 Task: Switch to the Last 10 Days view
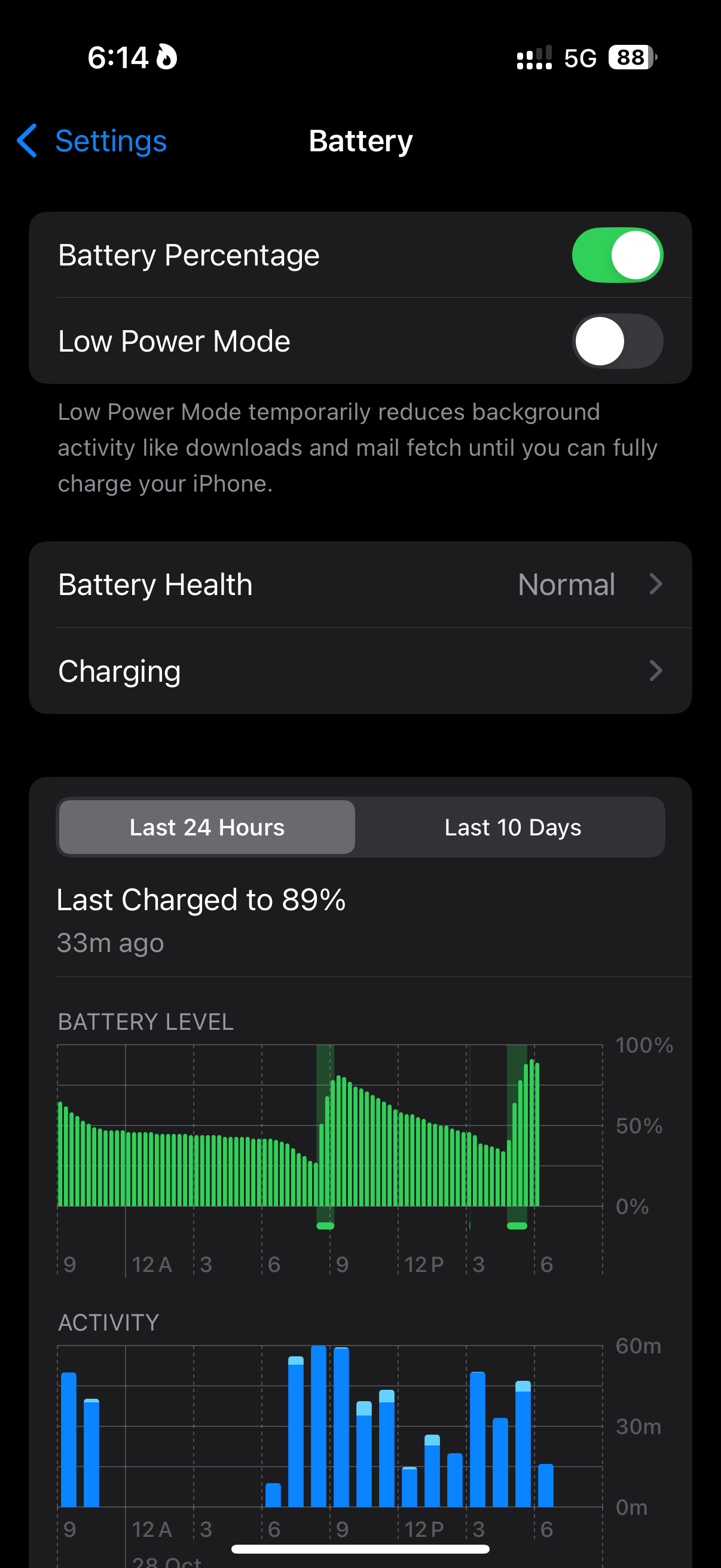coord(513,827)
